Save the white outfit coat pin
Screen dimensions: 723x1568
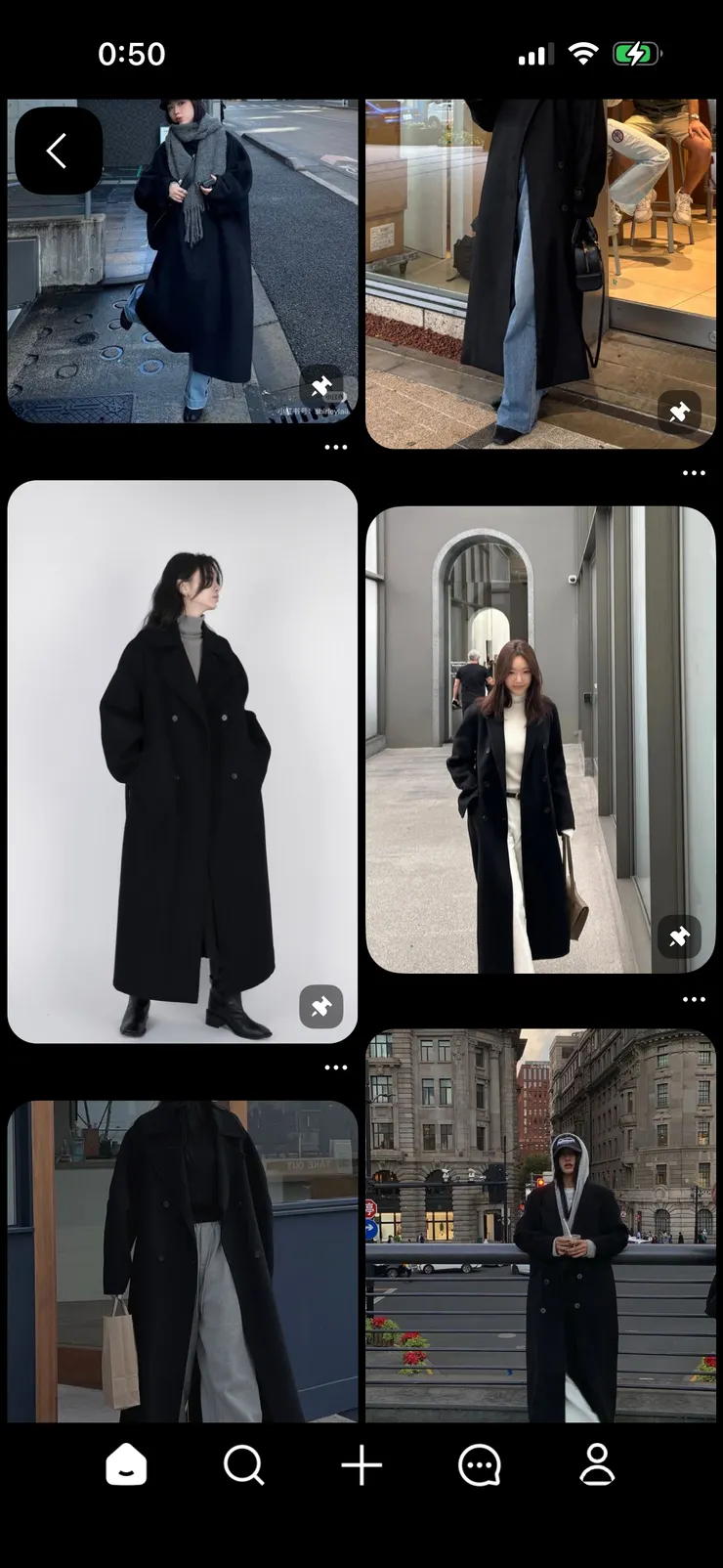click(679, 937)
